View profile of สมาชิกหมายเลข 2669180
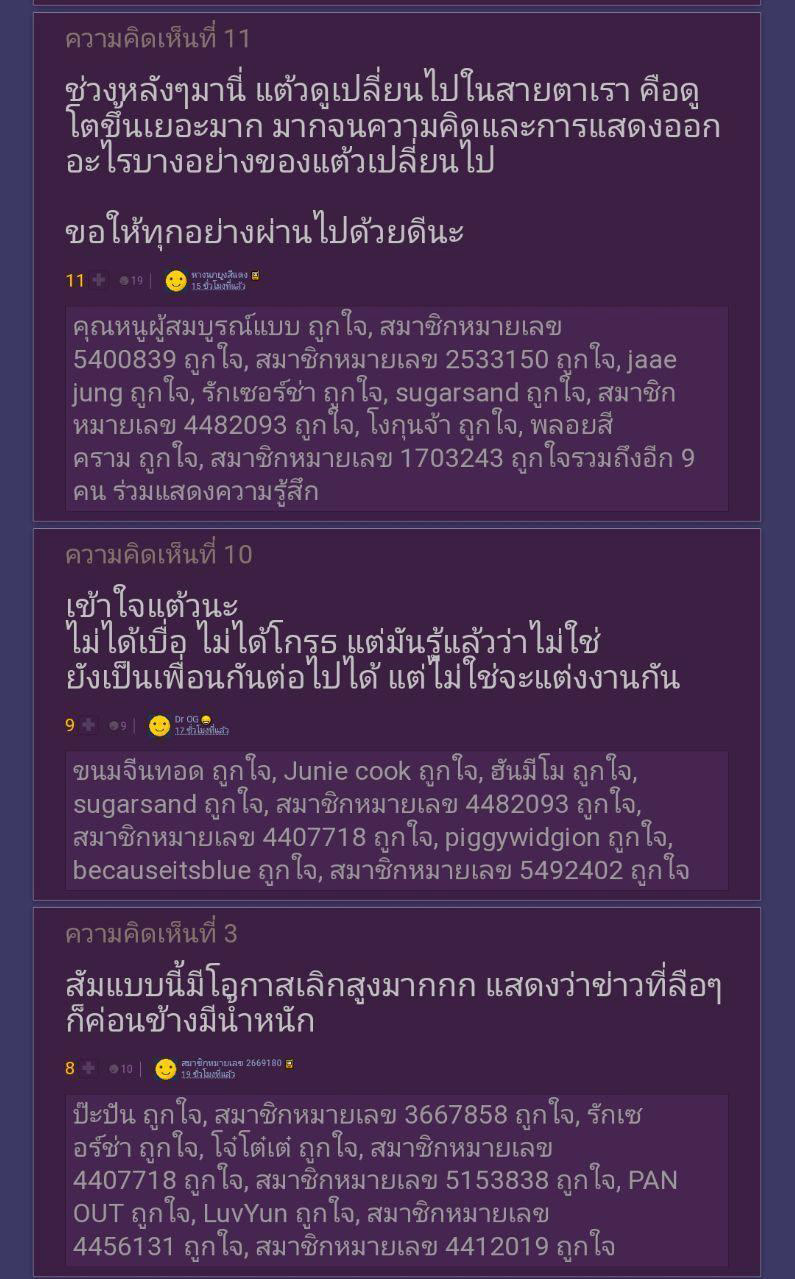Viewport: 795px width, 1279px height. tap(231, 1062)
